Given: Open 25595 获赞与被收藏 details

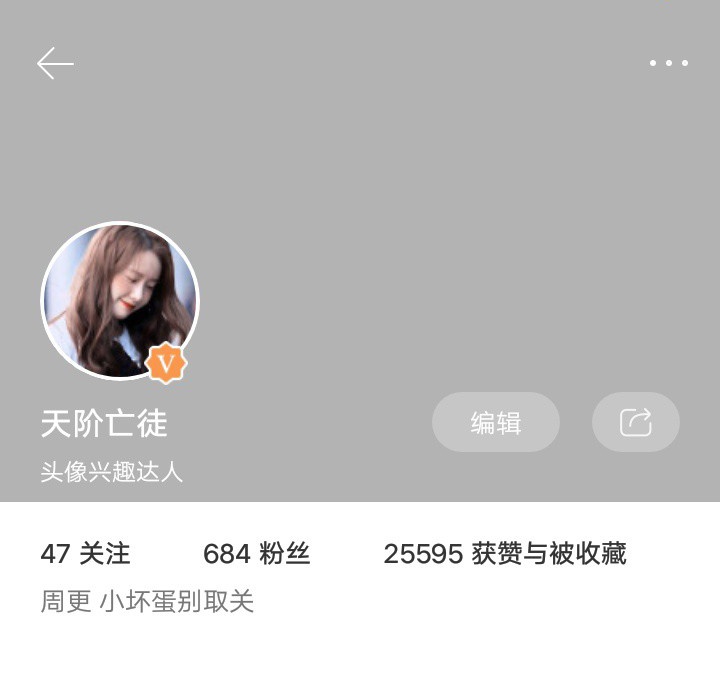Looking at the screenshot, I should tap(505, 553).
